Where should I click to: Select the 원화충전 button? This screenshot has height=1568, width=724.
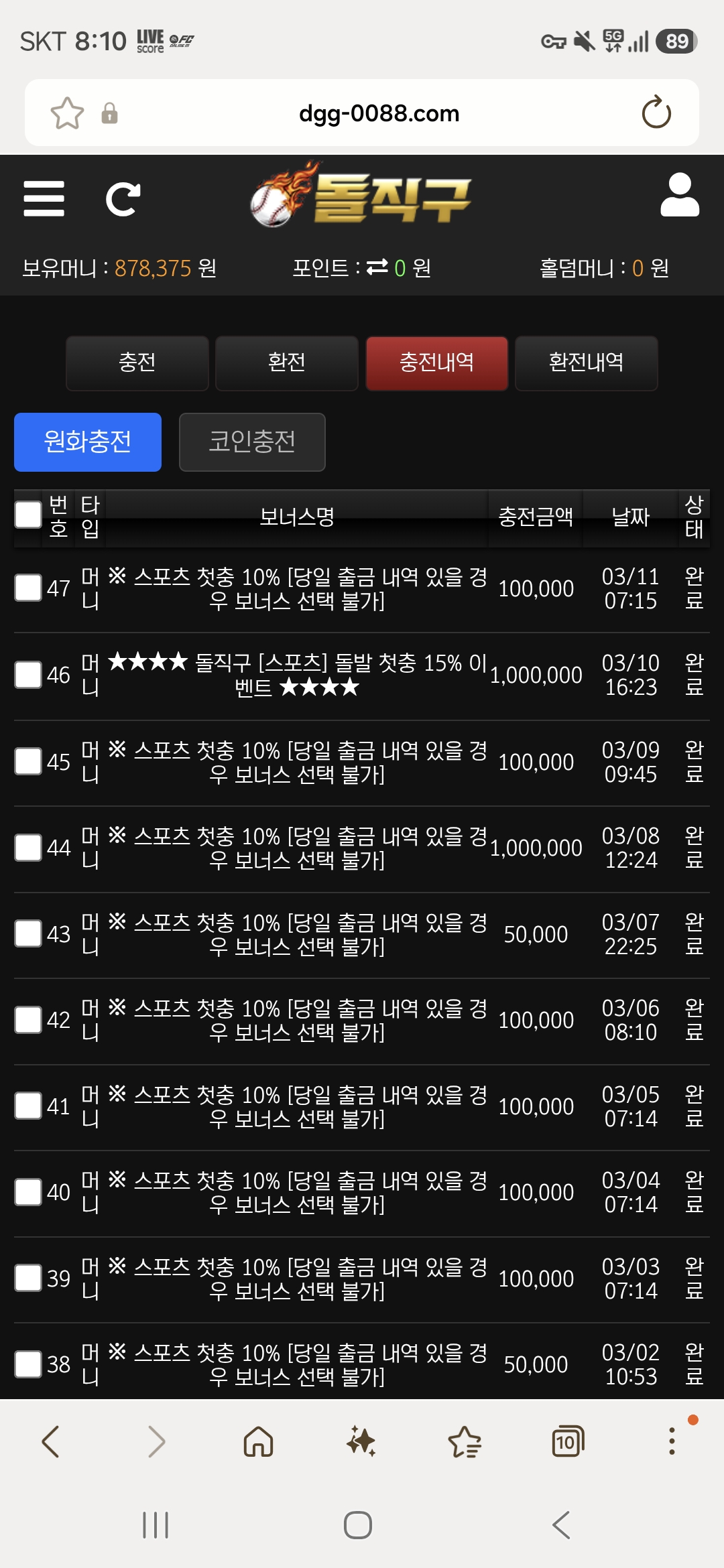pyautogui.click(x=88, y=442)
